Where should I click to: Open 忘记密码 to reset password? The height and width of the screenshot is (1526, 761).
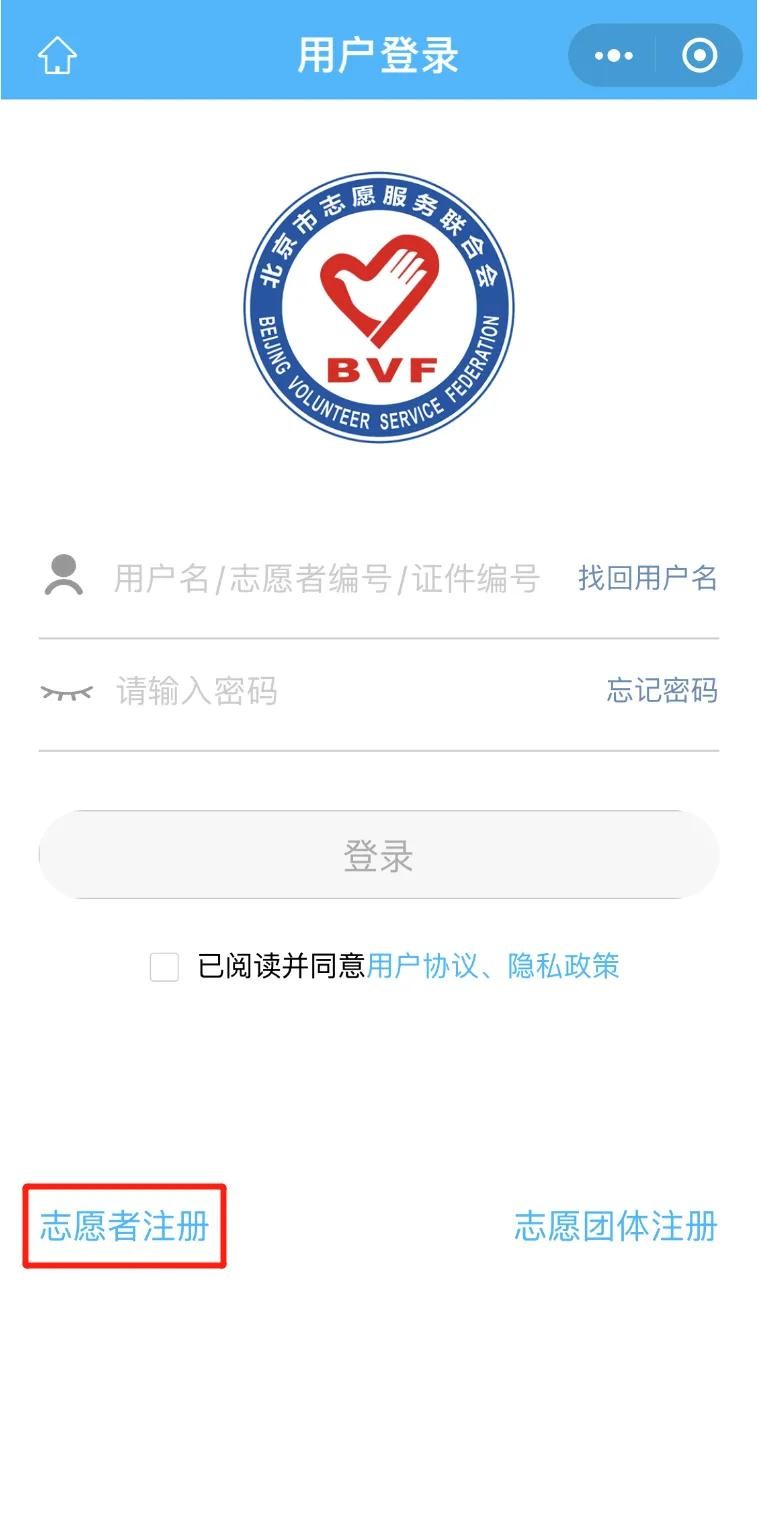[662, 691]
